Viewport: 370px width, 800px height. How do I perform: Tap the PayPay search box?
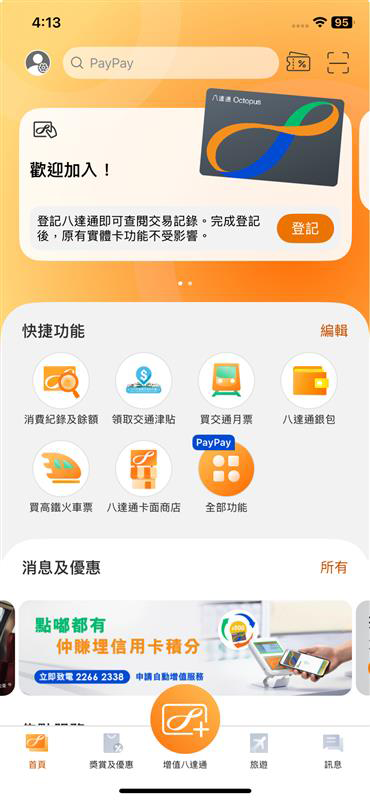[170, 63]
